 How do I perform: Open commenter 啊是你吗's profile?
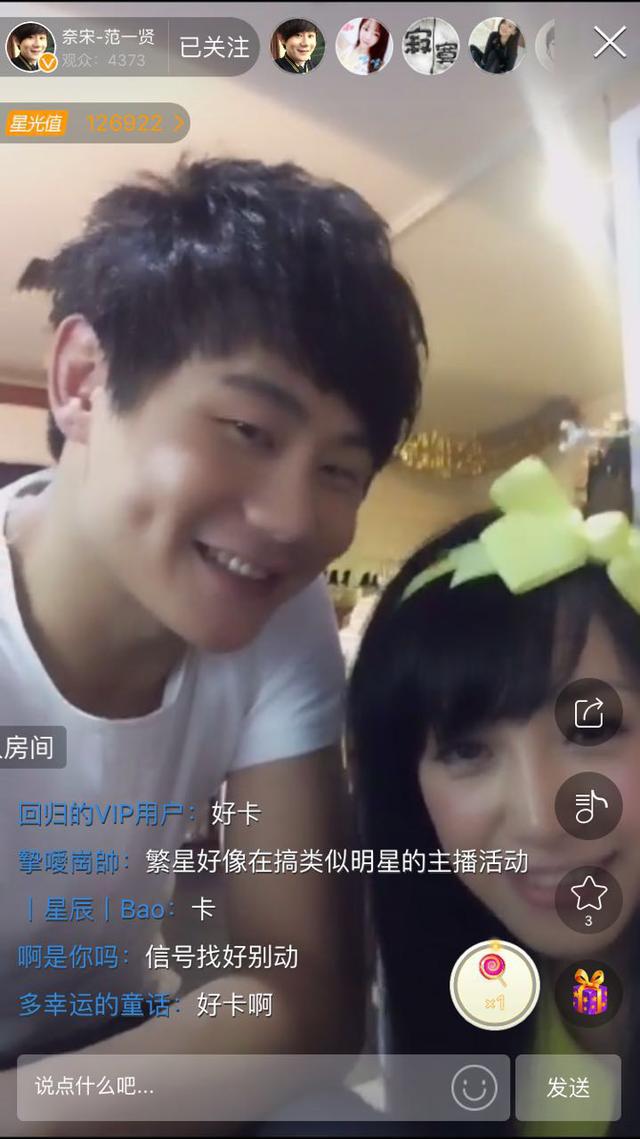(74, 957)
